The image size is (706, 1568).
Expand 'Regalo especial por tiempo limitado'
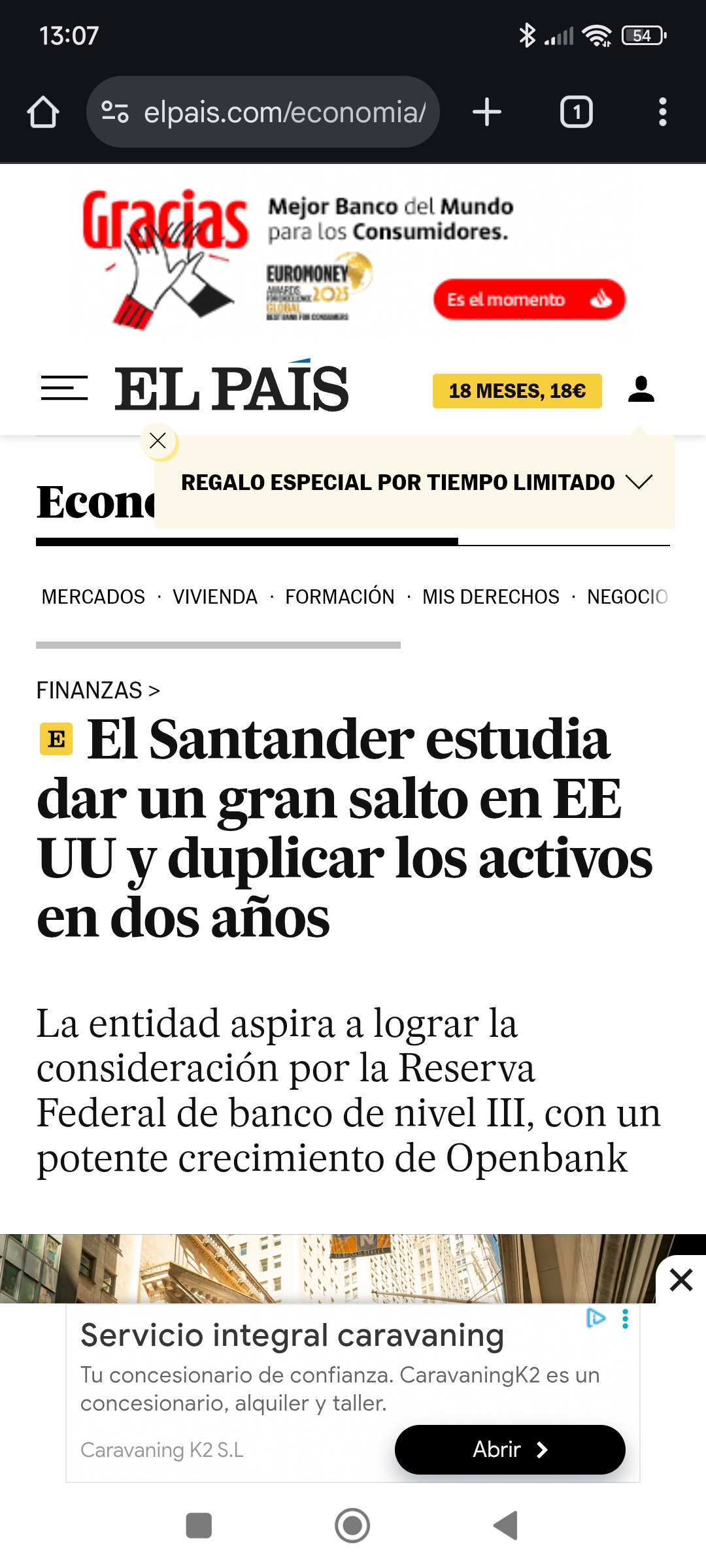click(416, 482)
